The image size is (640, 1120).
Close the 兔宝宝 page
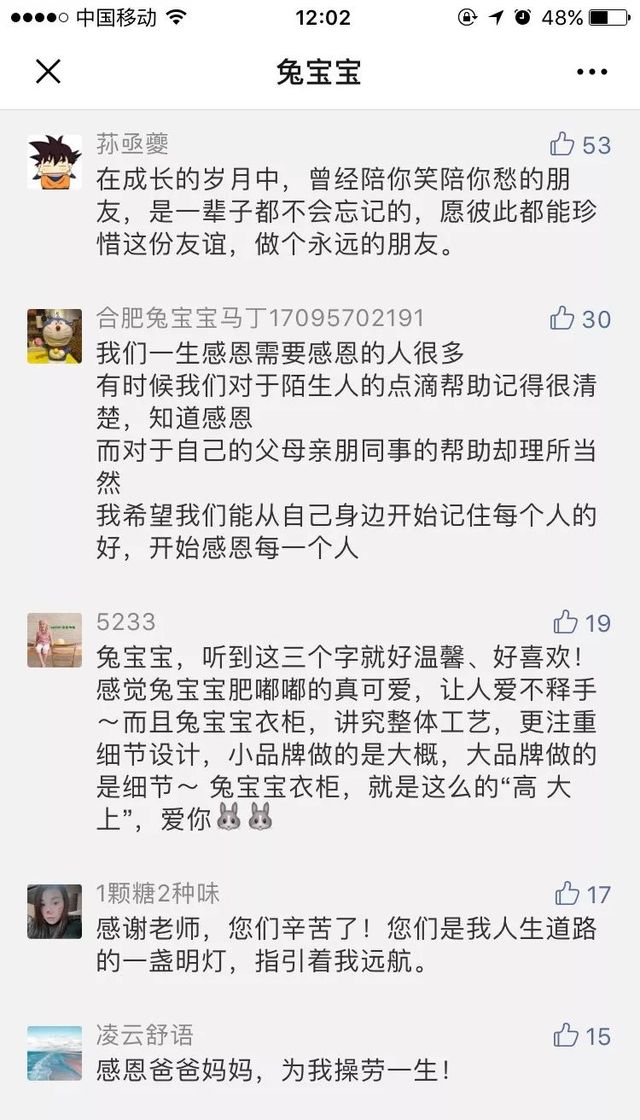point(48,71)
